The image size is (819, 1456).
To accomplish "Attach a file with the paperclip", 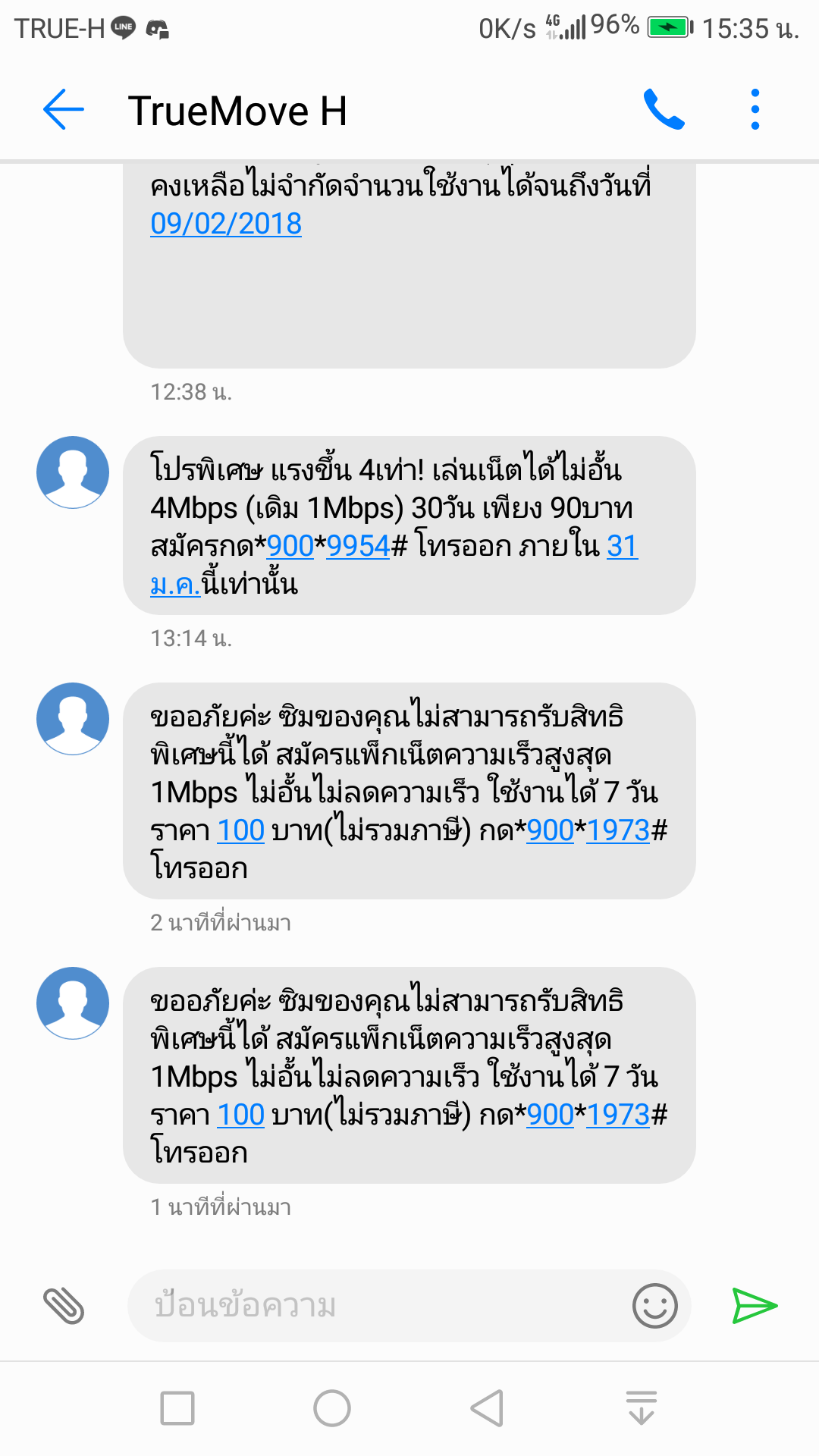I will click(x=64, y=1306).
